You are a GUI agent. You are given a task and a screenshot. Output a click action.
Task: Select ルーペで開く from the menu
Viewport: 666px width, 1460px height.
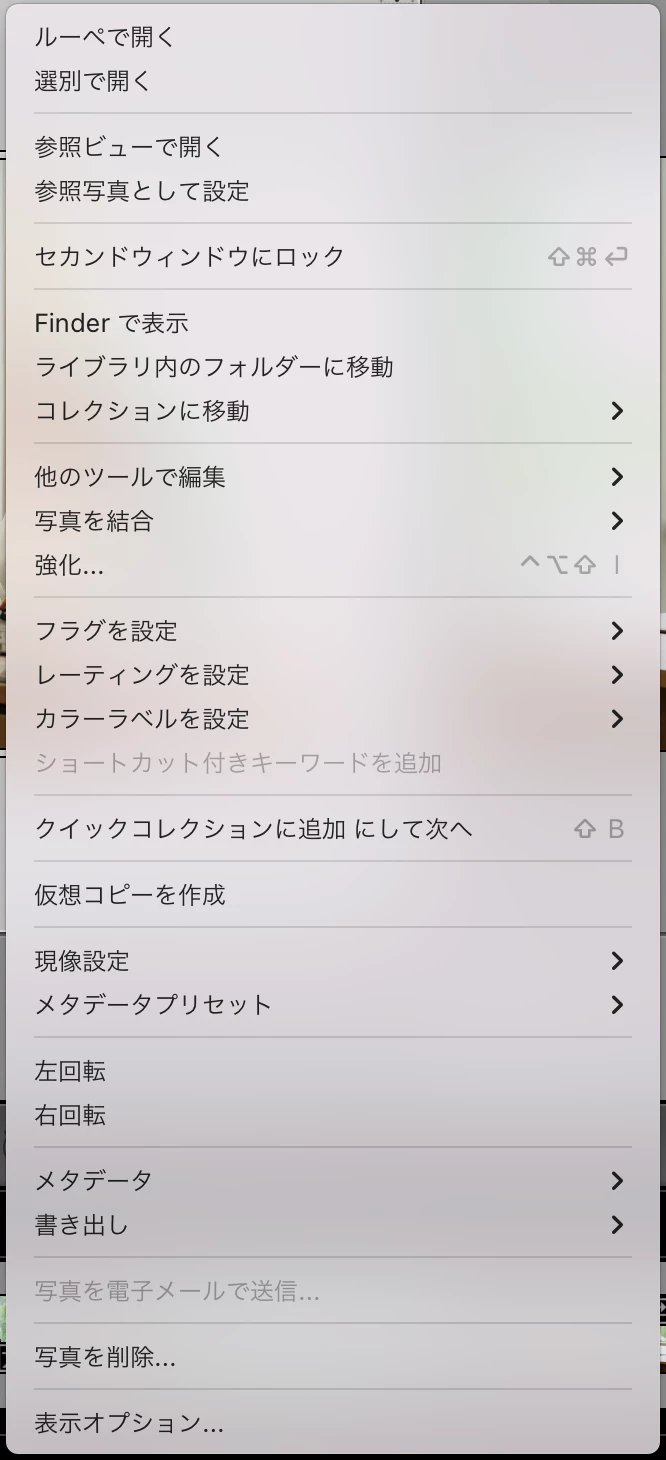pos(105,38)
